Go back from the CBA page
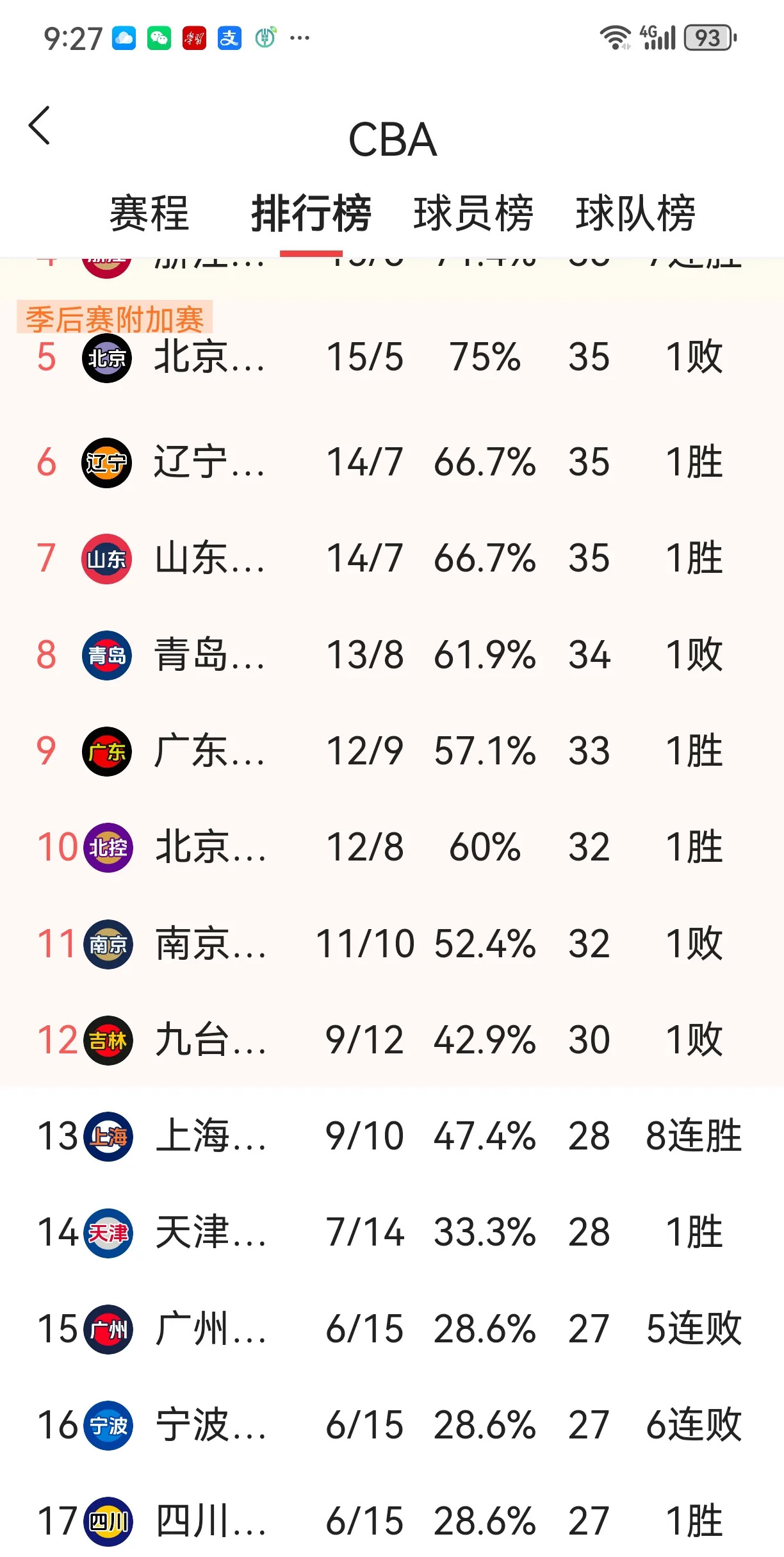This screenshot has width=784, height=1557. point(40,126)
